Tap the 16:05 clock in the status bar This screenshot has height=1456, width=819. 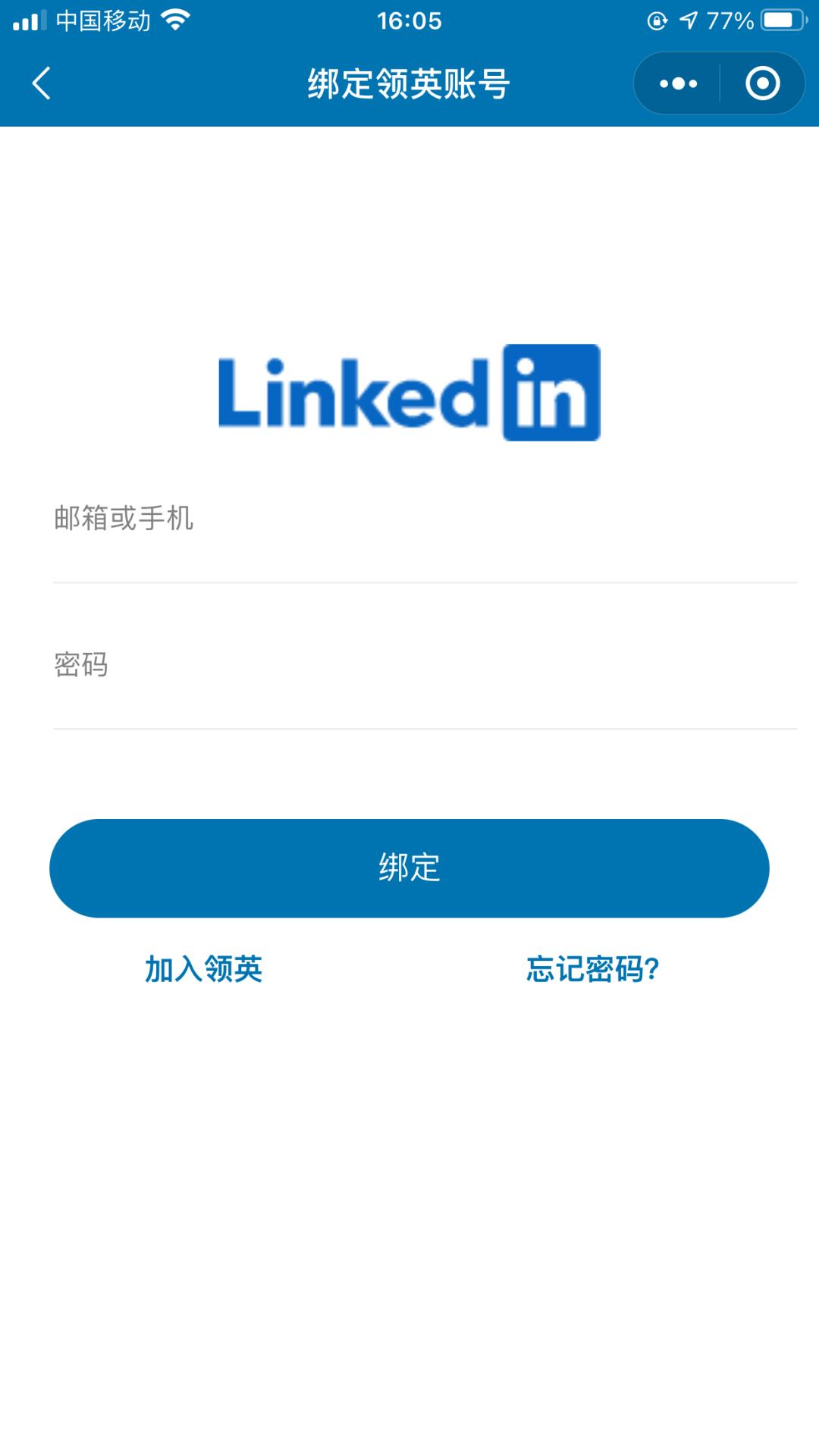[x=409, y=20]
